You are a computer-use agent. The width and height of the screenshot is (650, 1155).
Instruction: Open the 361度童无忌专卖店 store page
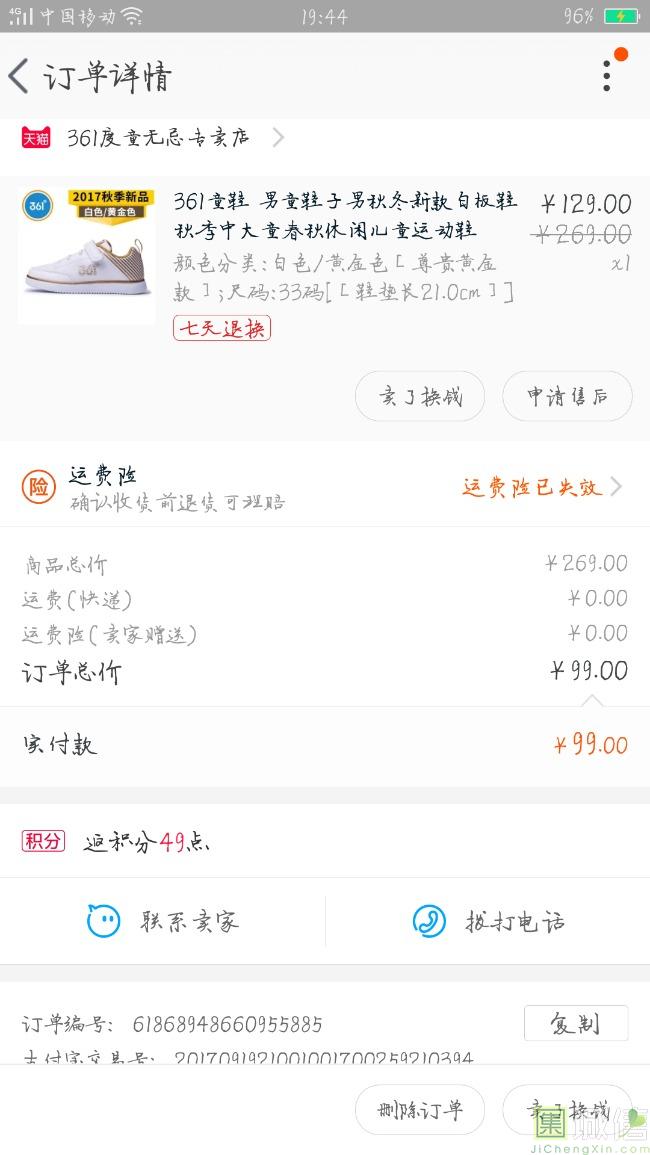[157, 138]
